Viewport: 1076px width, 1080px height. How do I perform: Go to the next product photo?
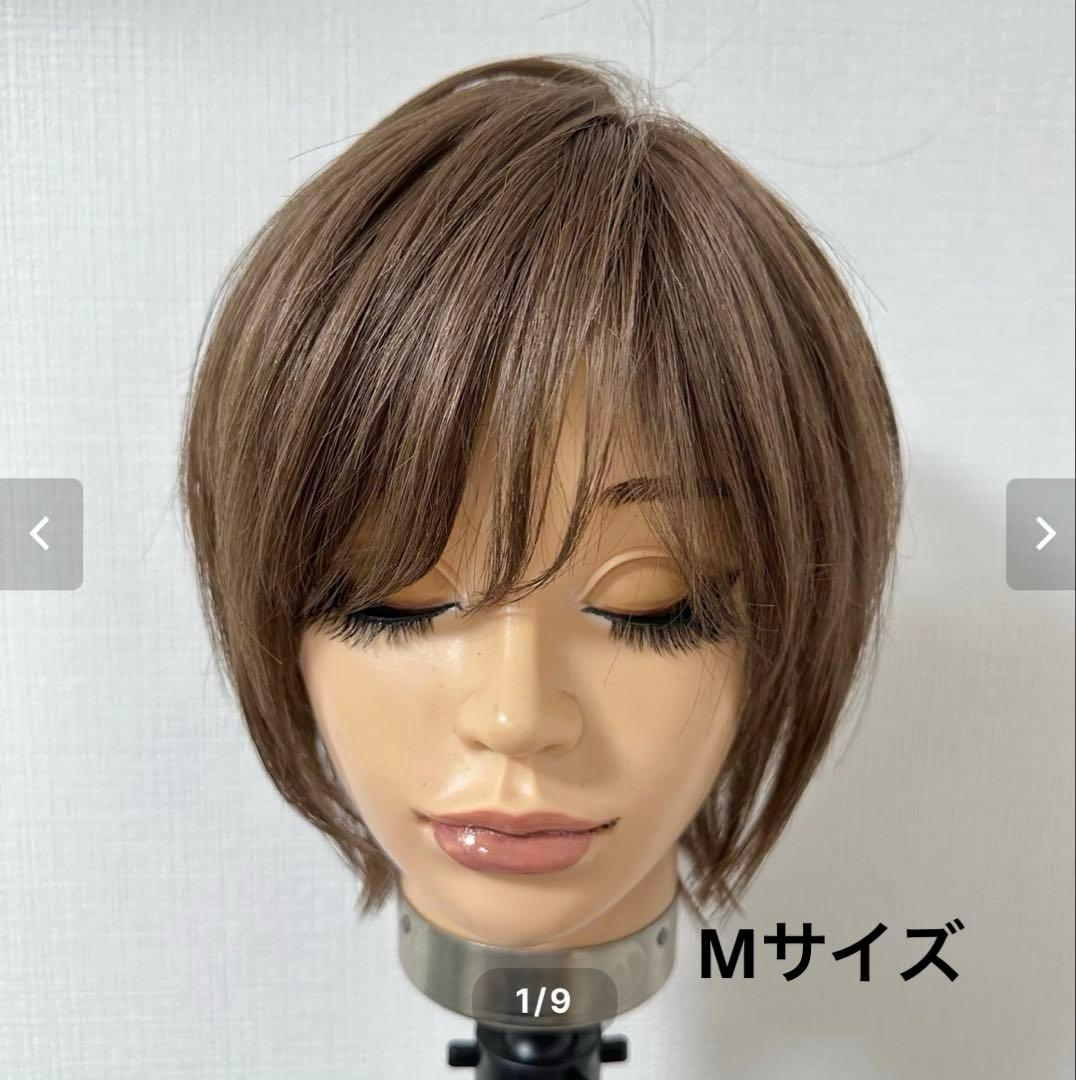[x=1041, y=534]
